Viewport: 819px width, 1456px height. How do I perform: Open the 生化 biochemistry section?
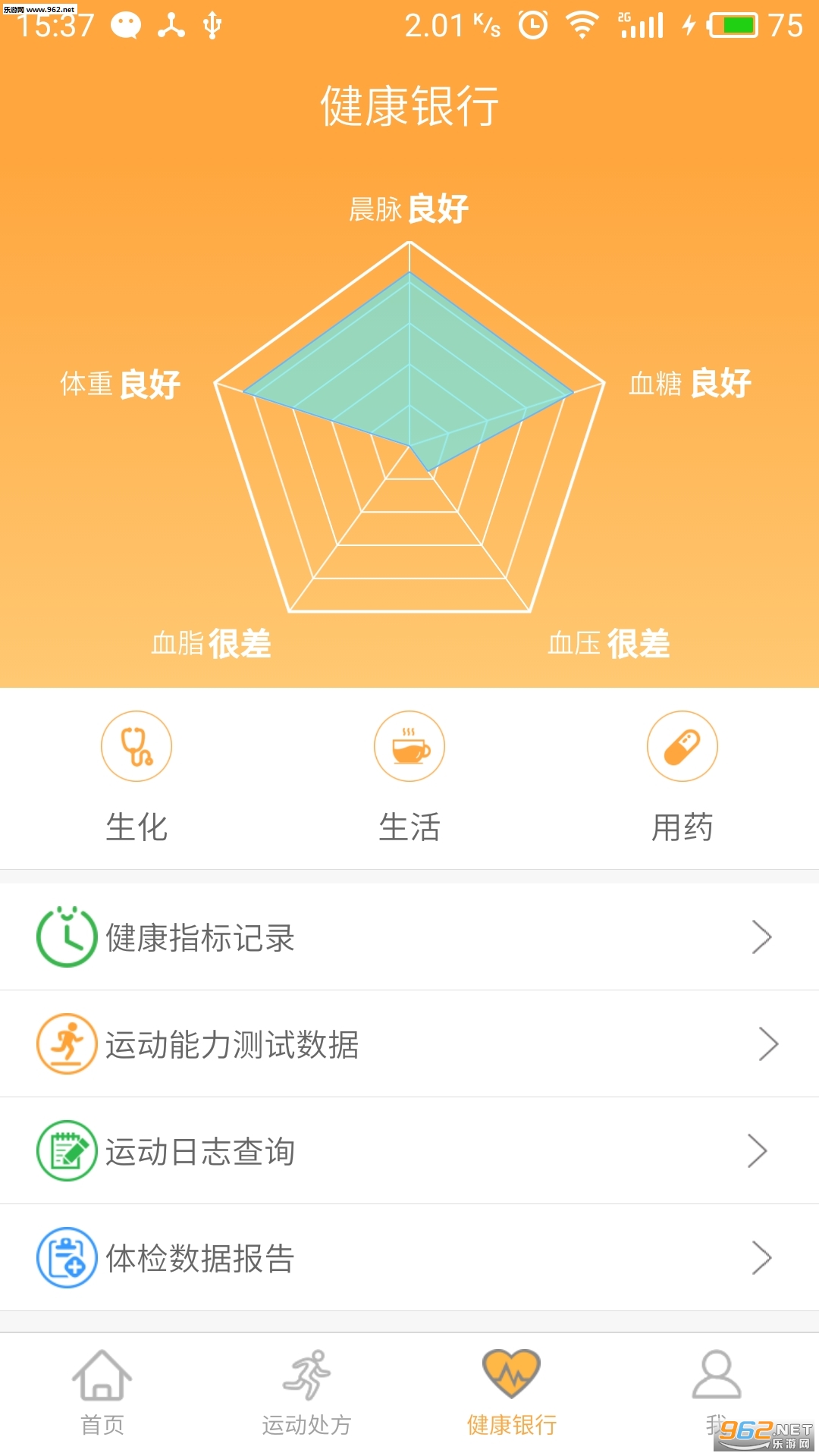click(136, 775)
